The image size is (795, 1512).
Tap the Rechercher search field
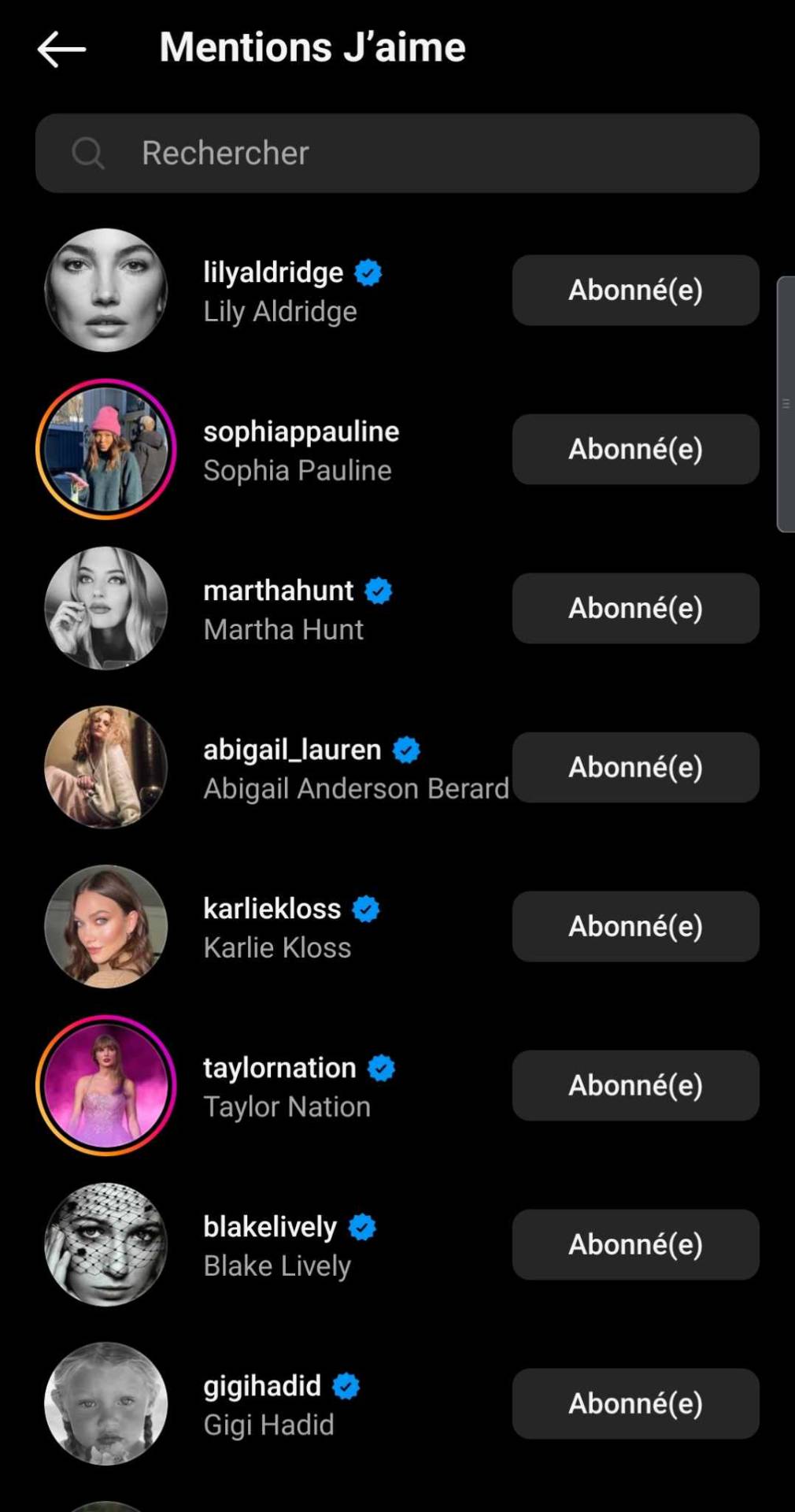point(397,153)
